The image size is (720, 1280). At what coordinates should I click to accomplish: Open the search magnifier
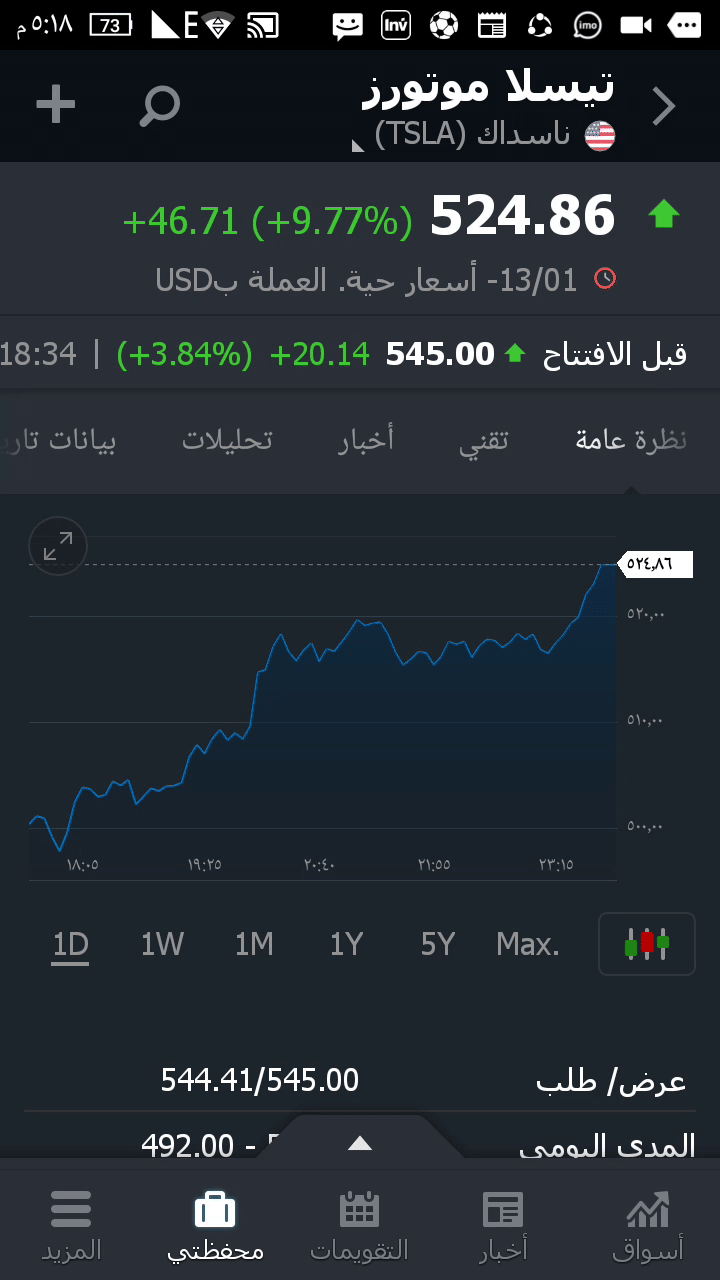pos(160,105)
